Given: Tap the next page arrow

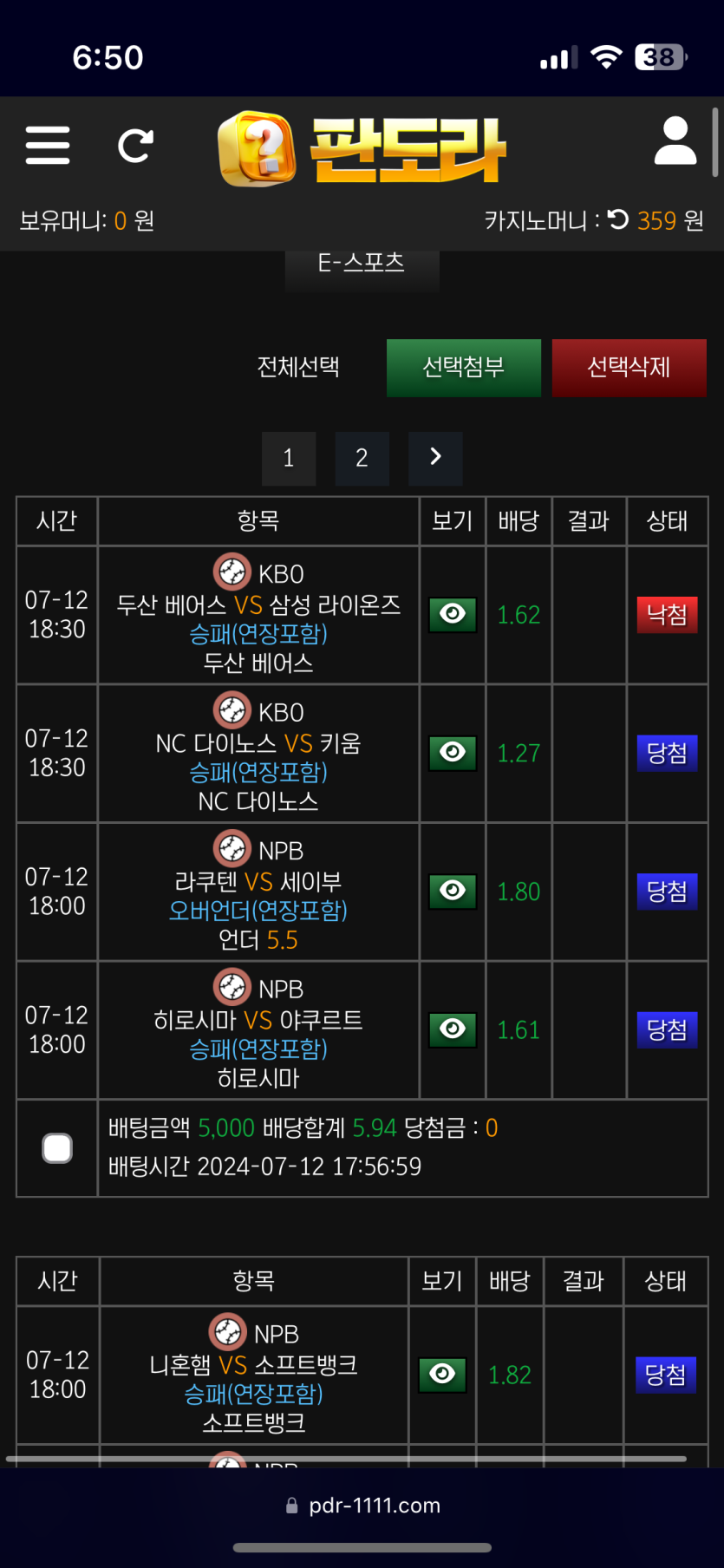Looking at the screenshot, I should point(435,458).
